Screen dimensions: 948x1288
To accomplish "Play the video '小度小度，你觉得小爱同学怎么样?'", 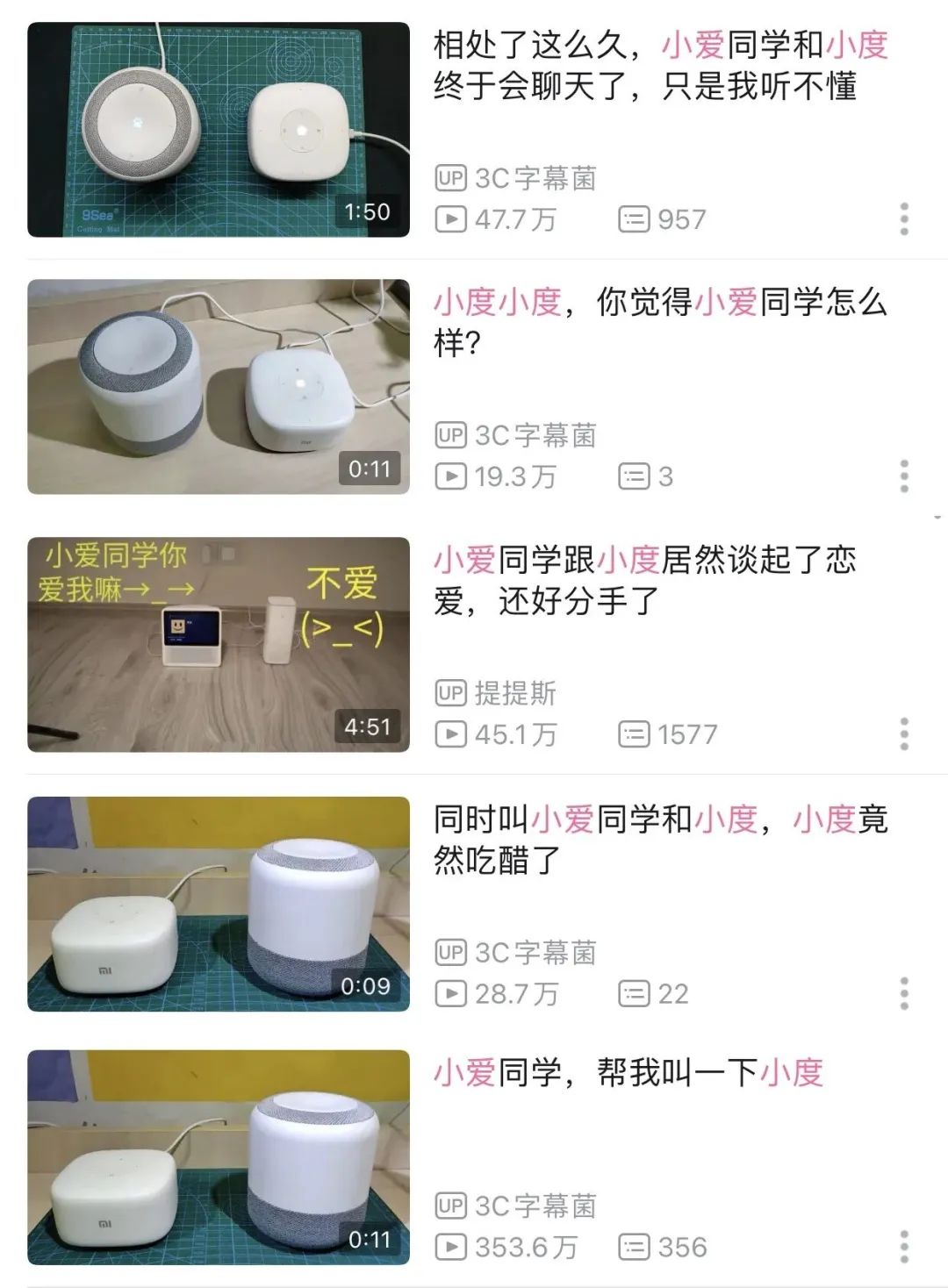I will 219,387.
